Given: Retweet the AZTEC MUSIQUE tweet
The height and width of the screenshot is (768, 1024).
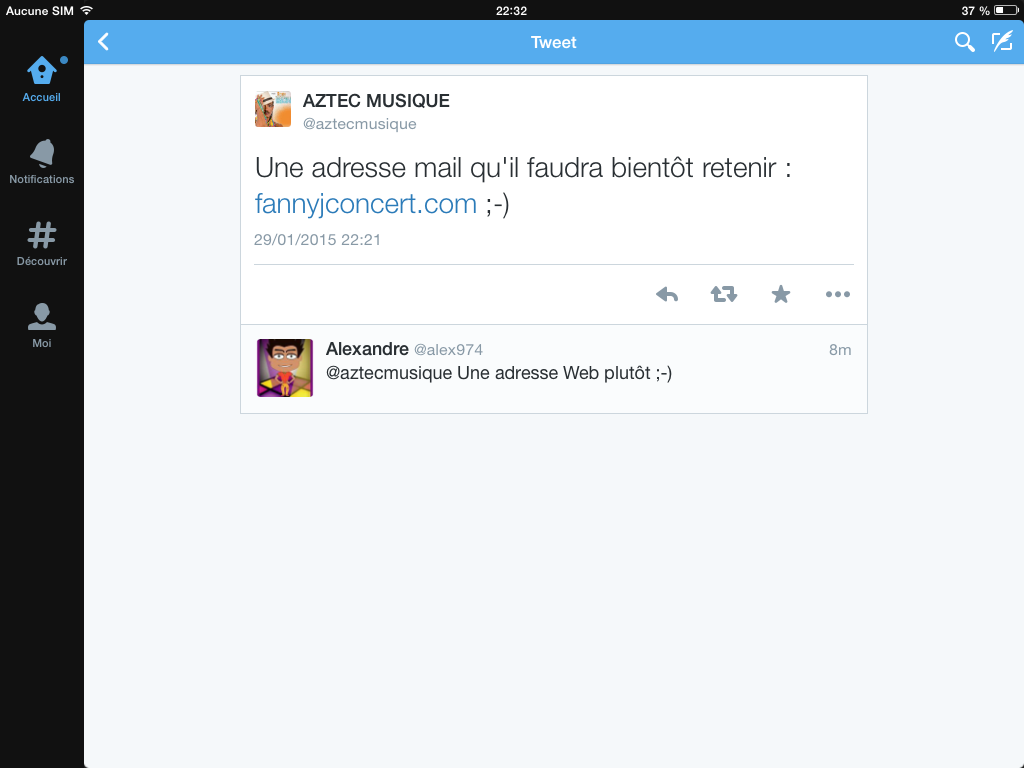Looking at the screenshot, I should (x=724, y=294).
